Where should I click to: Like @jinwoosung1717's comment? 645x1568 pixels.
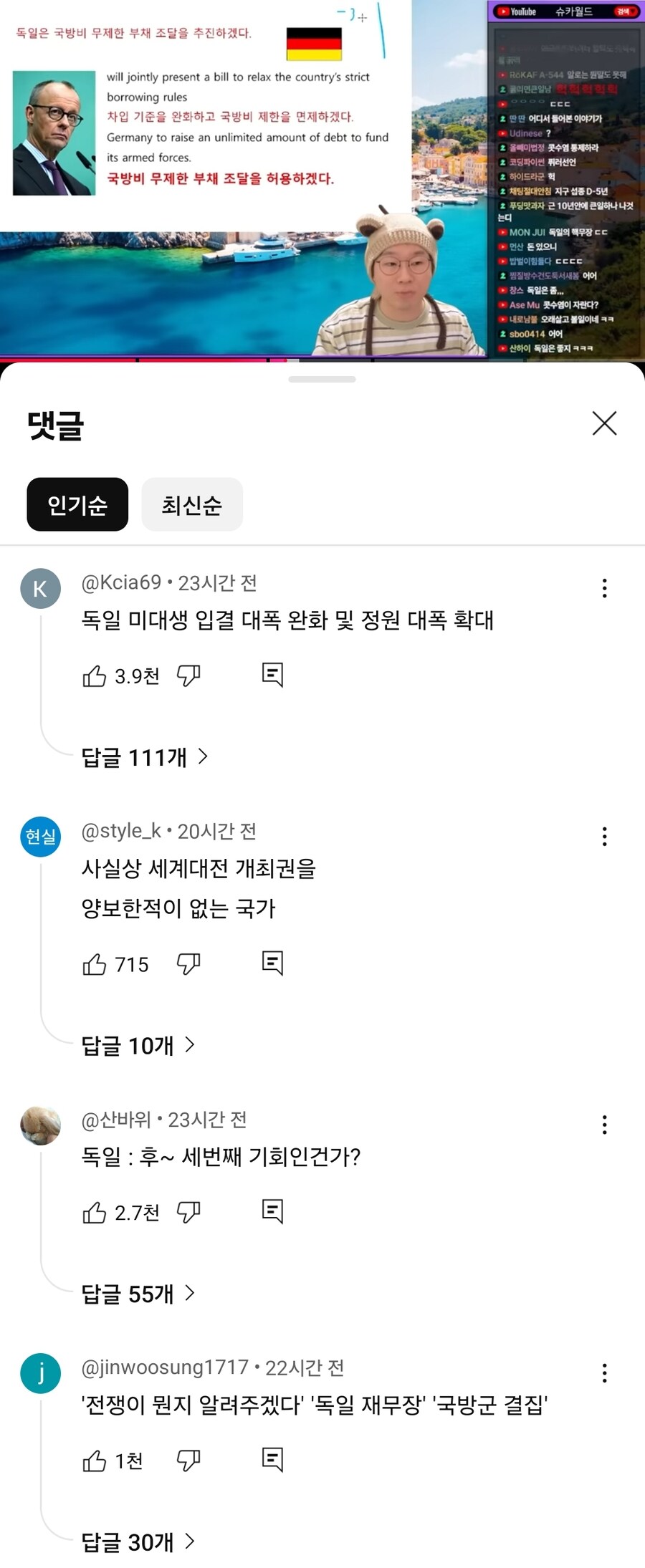[97, 1459]
